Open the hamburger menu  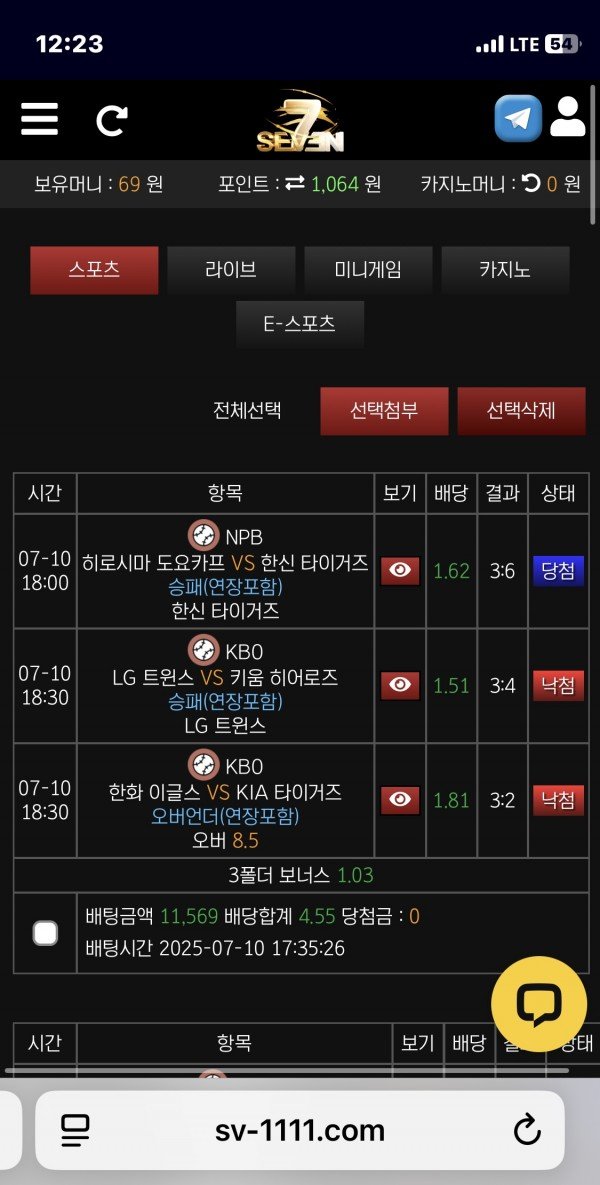click(39, 119)
